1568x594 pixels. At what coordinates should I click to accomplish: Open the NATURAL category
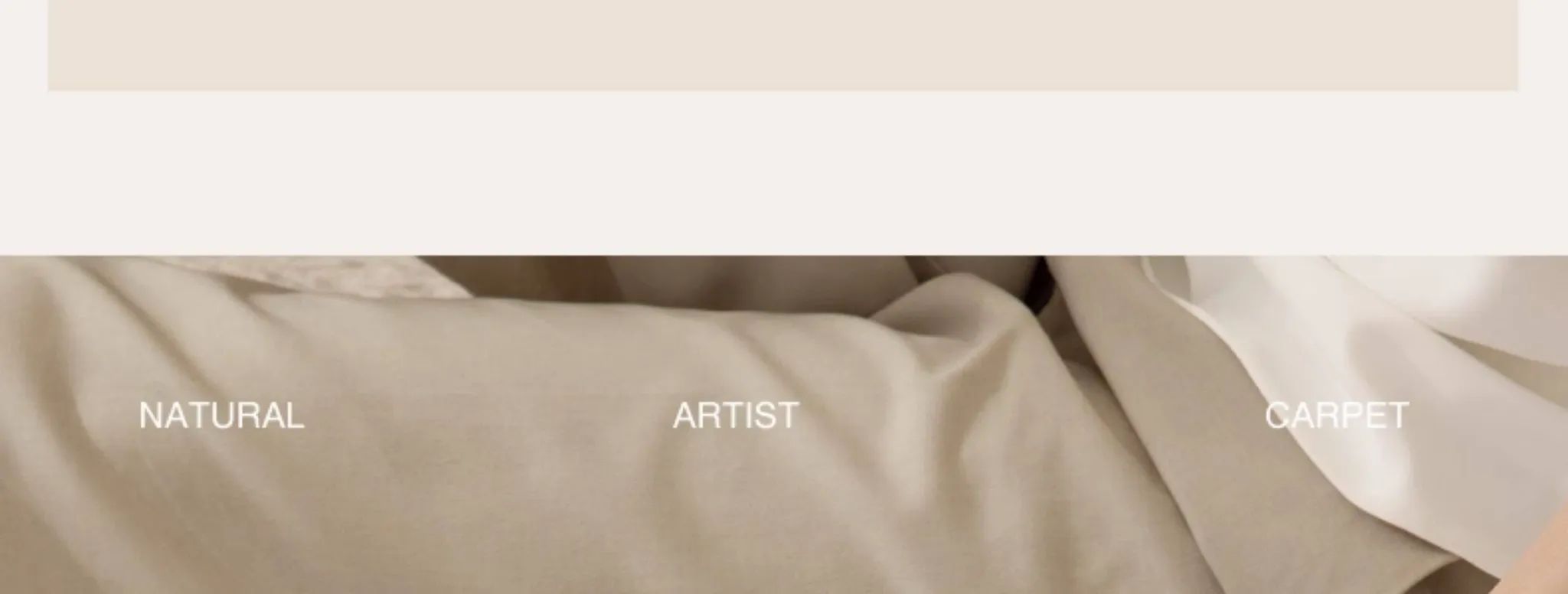221,416
